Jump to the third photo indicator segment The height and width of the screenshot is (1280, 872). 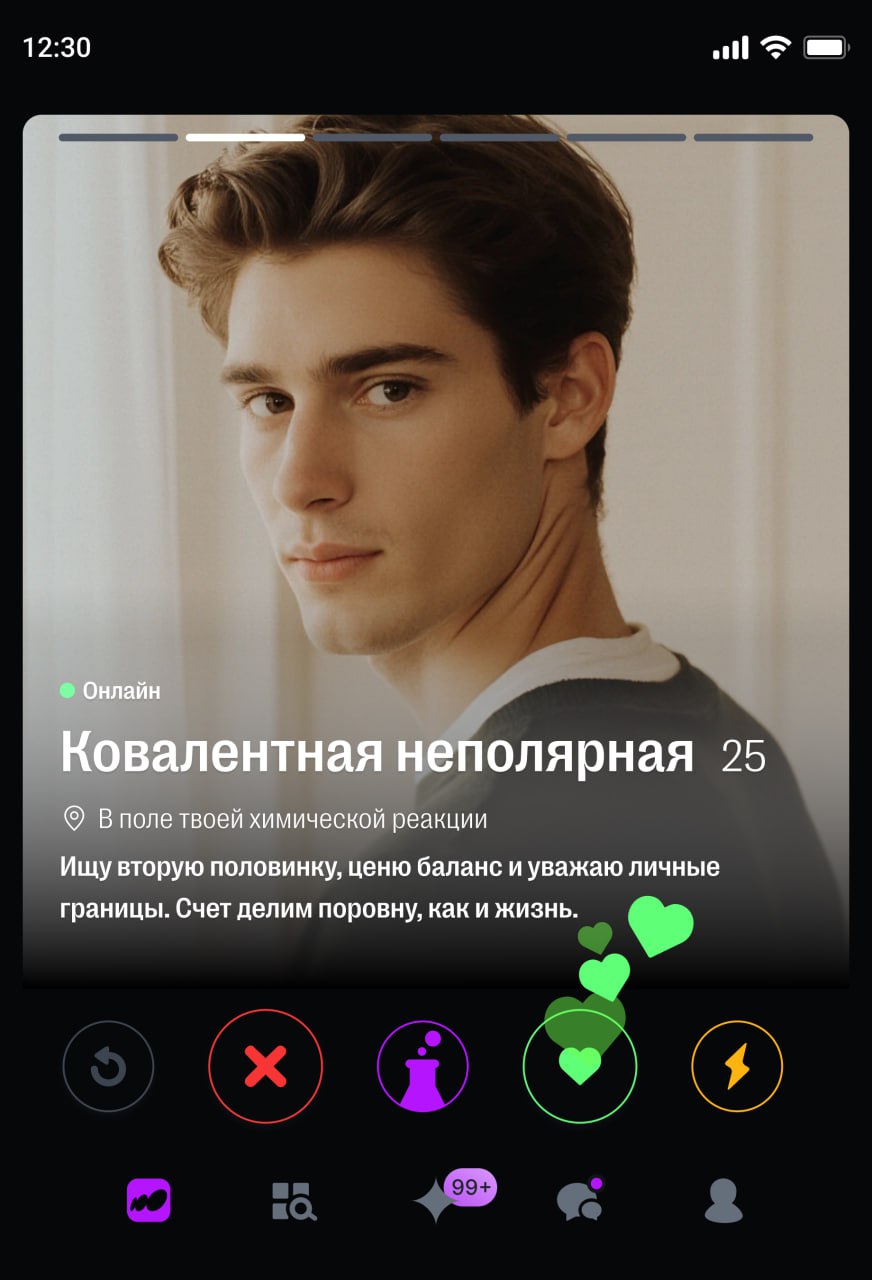pos(372,137)
